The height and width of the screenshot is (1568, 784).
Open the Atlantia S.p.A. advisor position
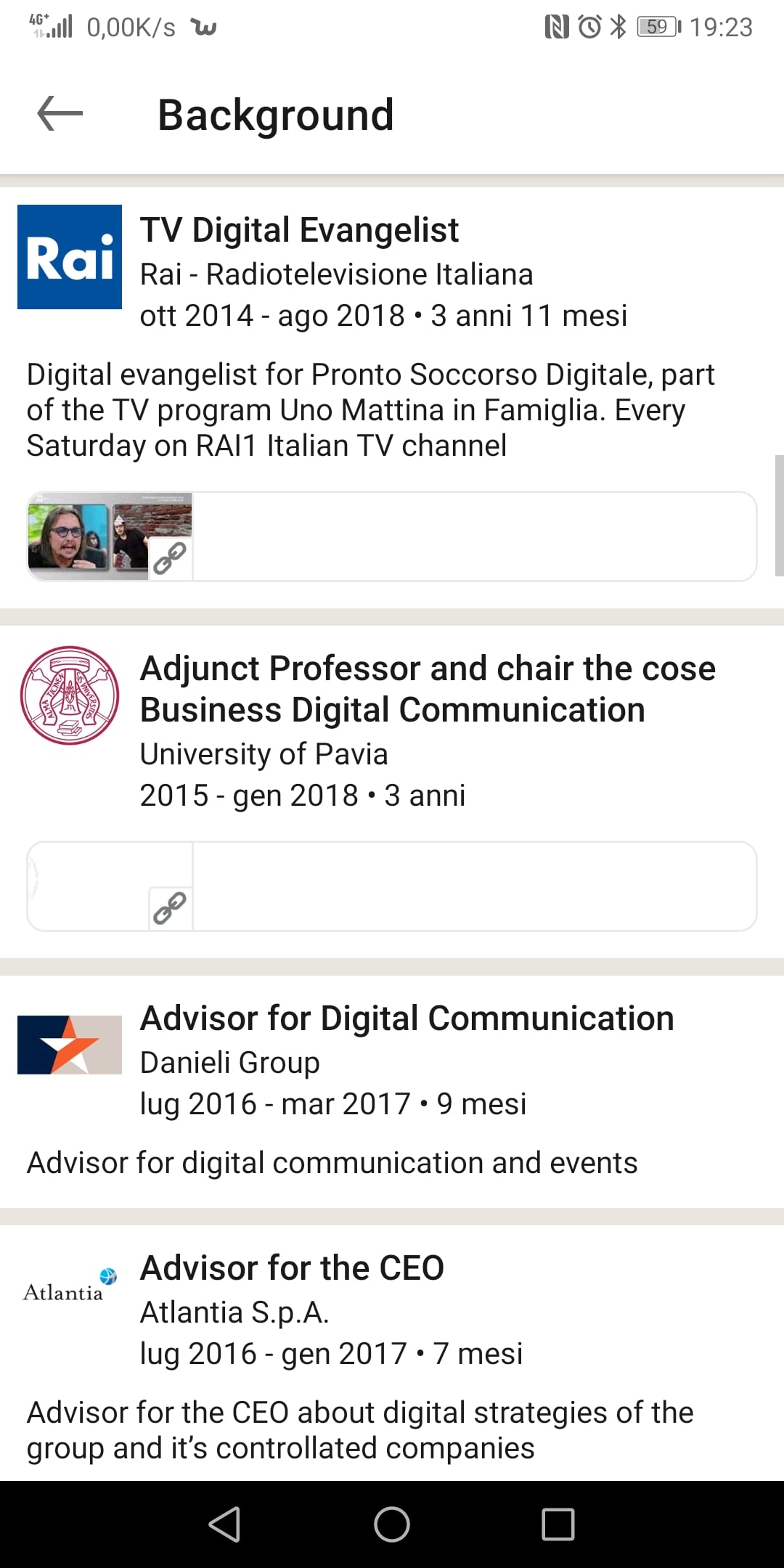click(392, 1354)
